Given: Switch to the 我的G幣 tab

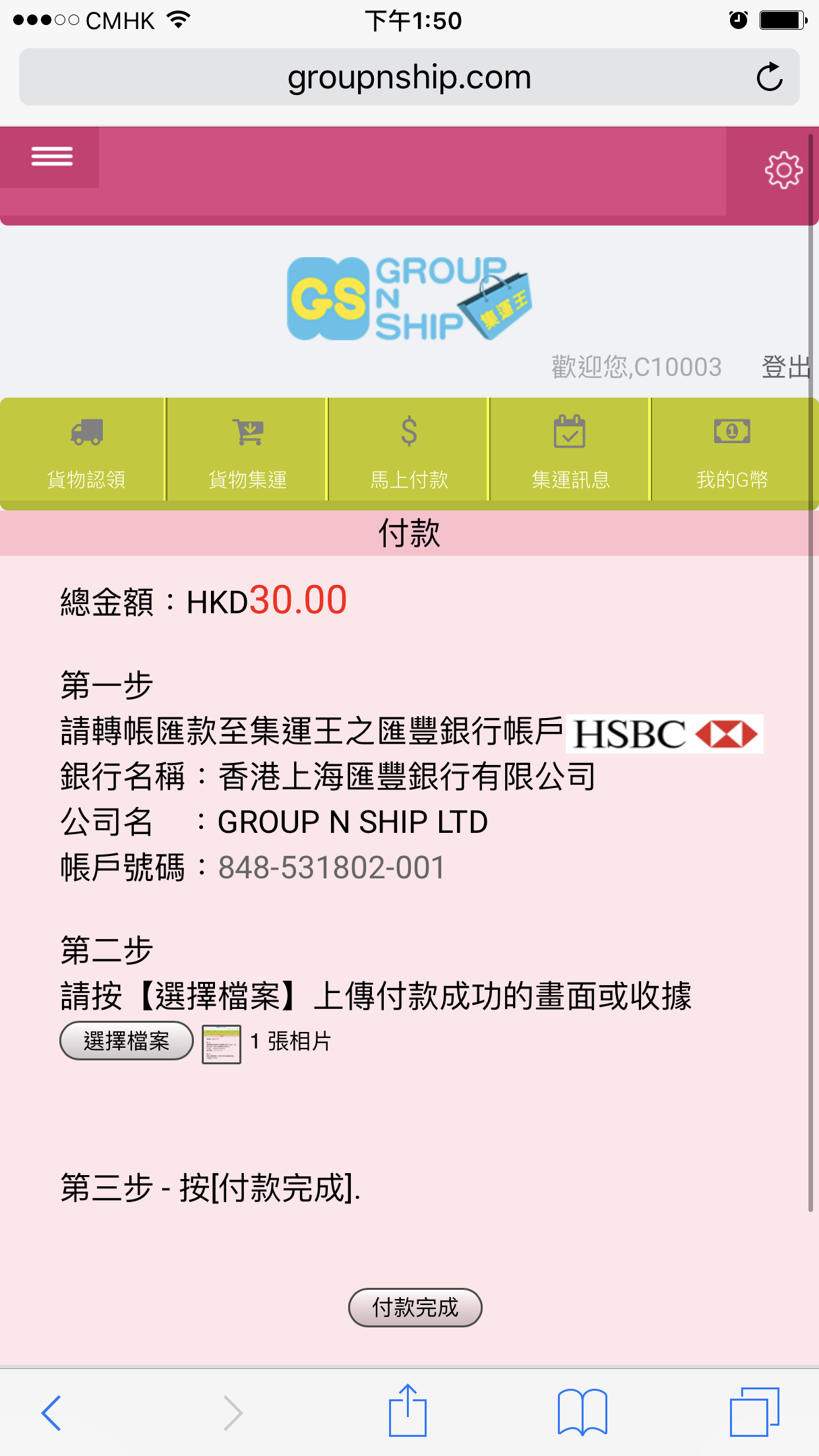Looking at the screenshot, I should point(734,450).
